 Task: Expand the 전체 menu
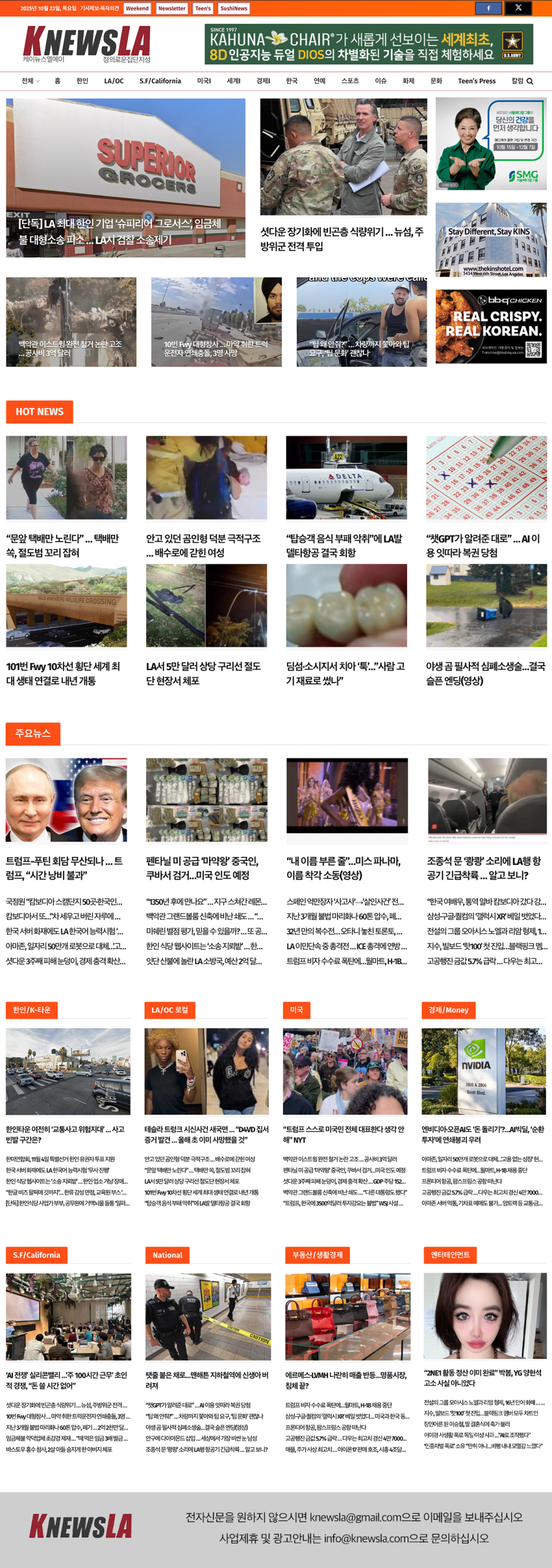[30, 81]
